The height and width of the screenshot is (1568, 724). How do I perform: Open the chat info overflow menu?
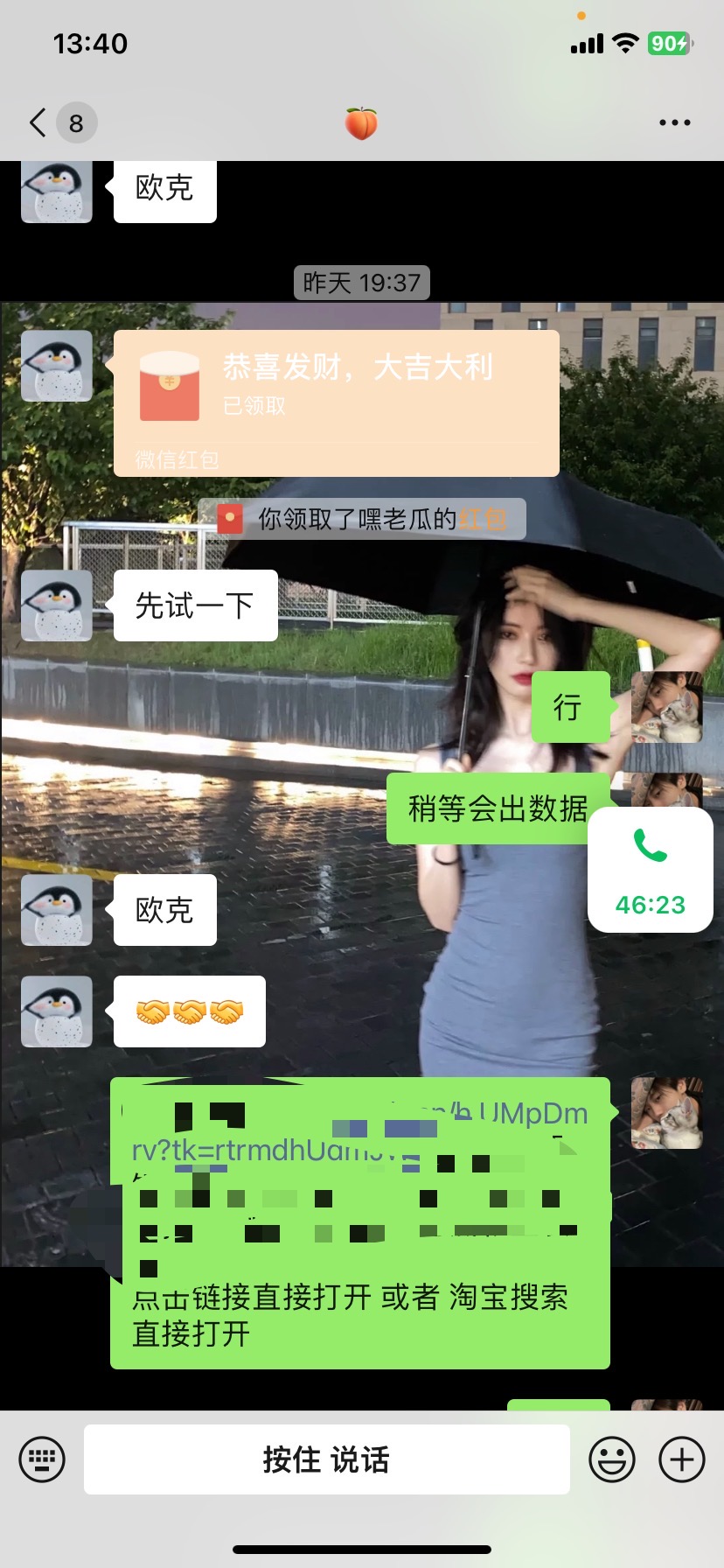click(x=674, y=122)
